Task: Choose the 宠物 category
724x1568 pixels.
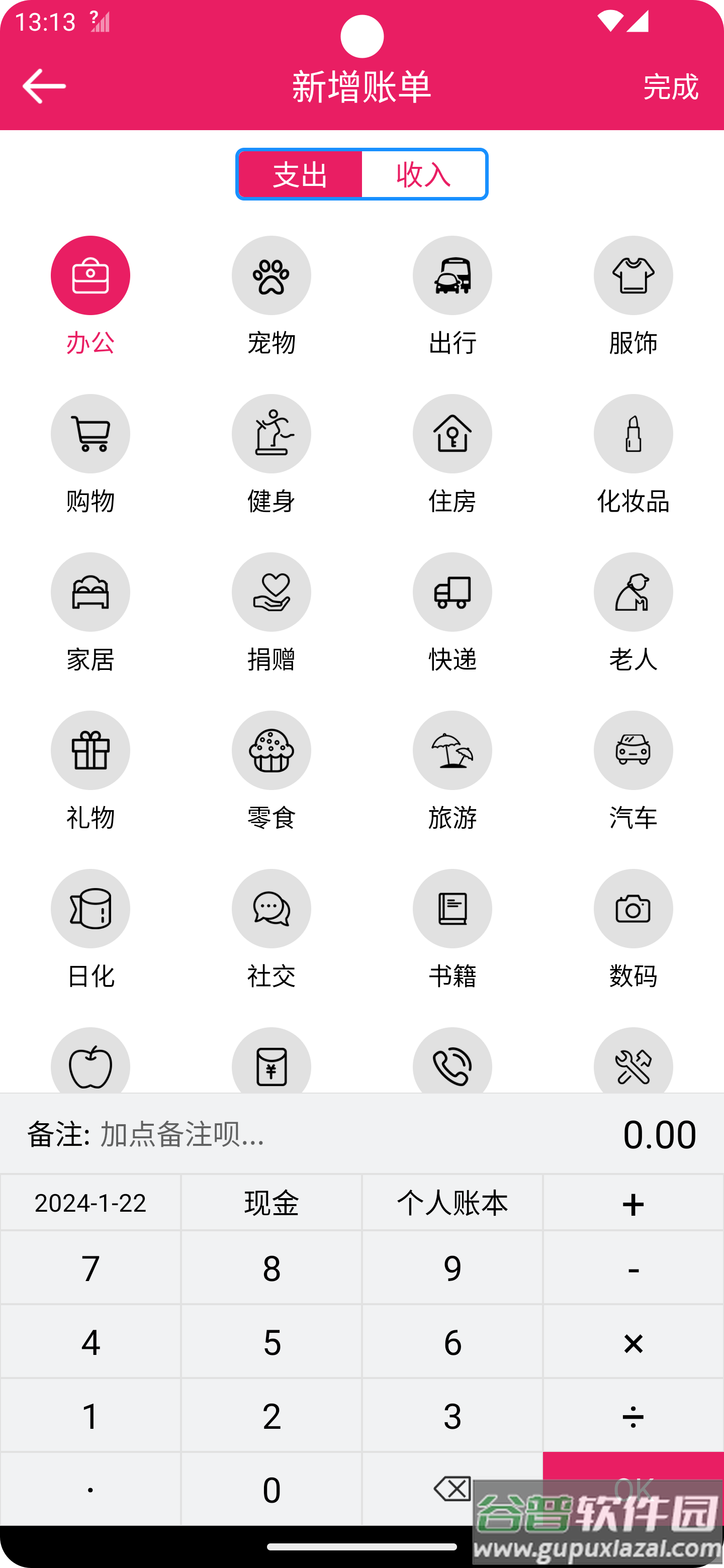Action: point(271,276)
